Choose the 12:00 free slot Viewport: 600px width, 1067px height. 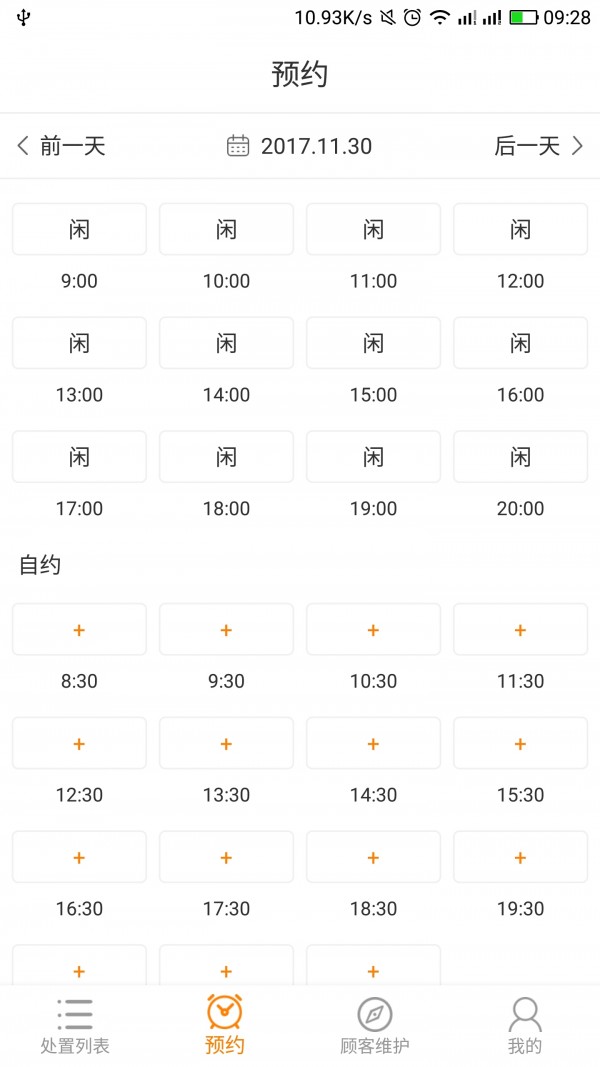pos(520,230)
